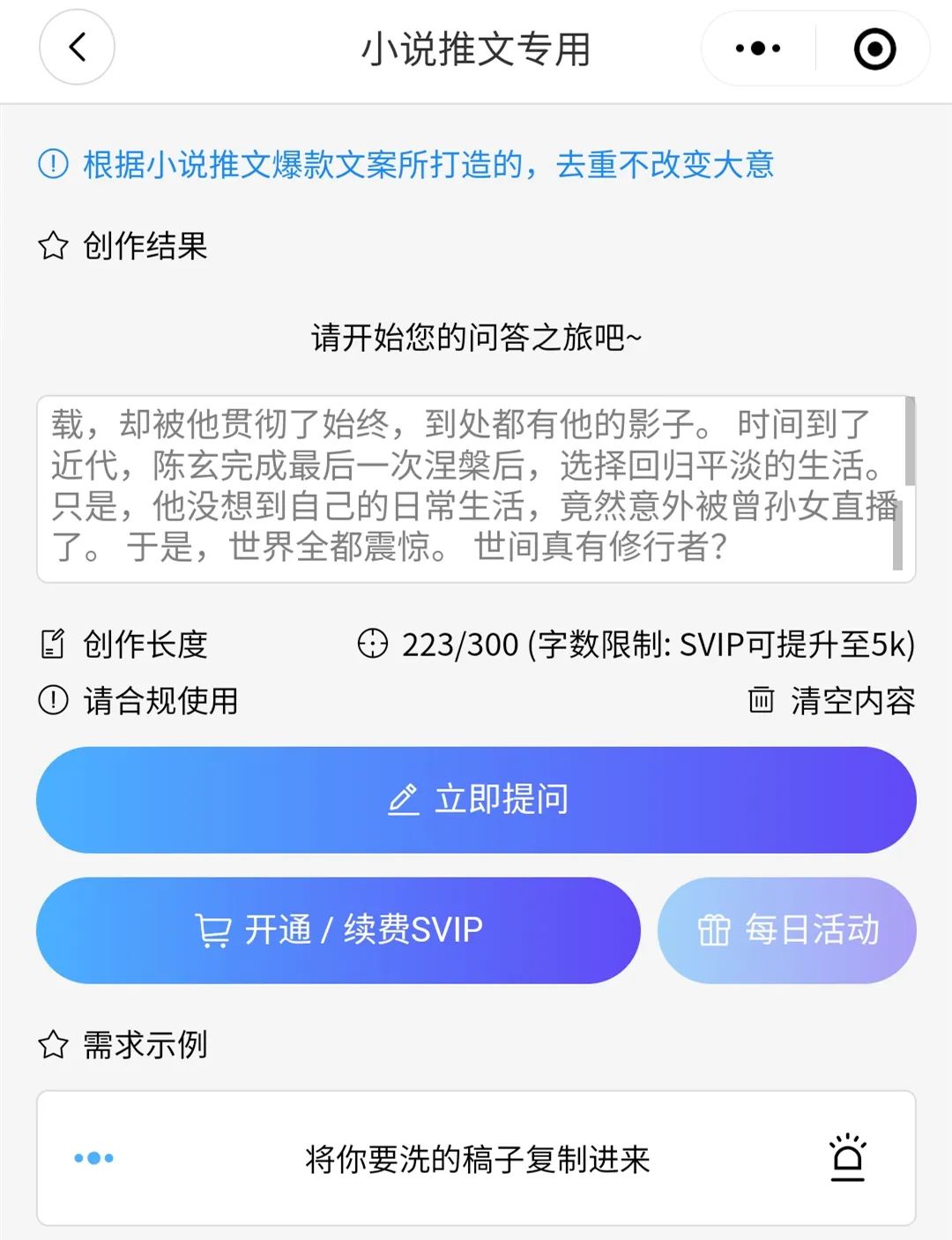Close the mini program with the circle icon

(x=874, y=49)
